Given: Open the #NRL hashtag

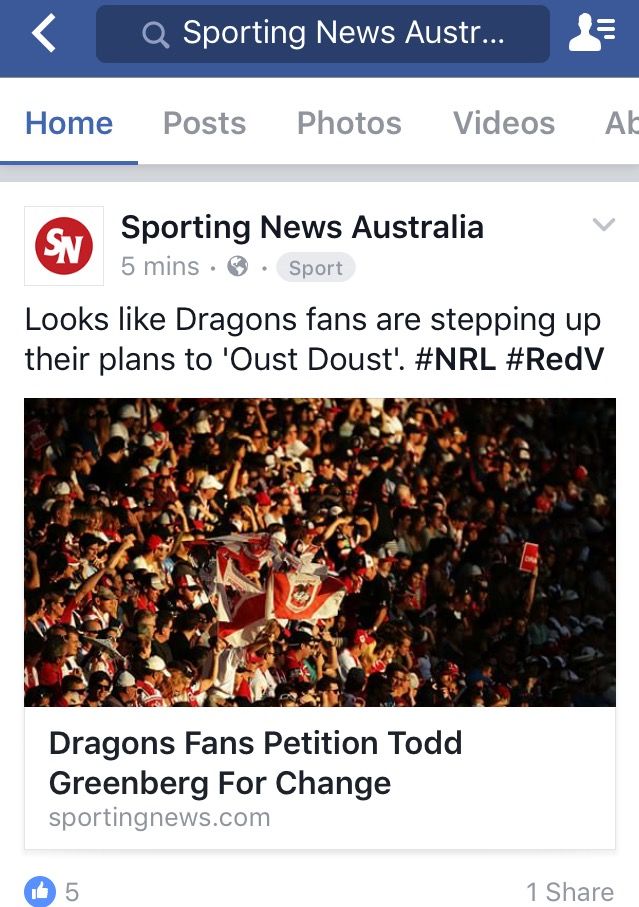Looking at the screenshot, I should [x=455, y=359].
